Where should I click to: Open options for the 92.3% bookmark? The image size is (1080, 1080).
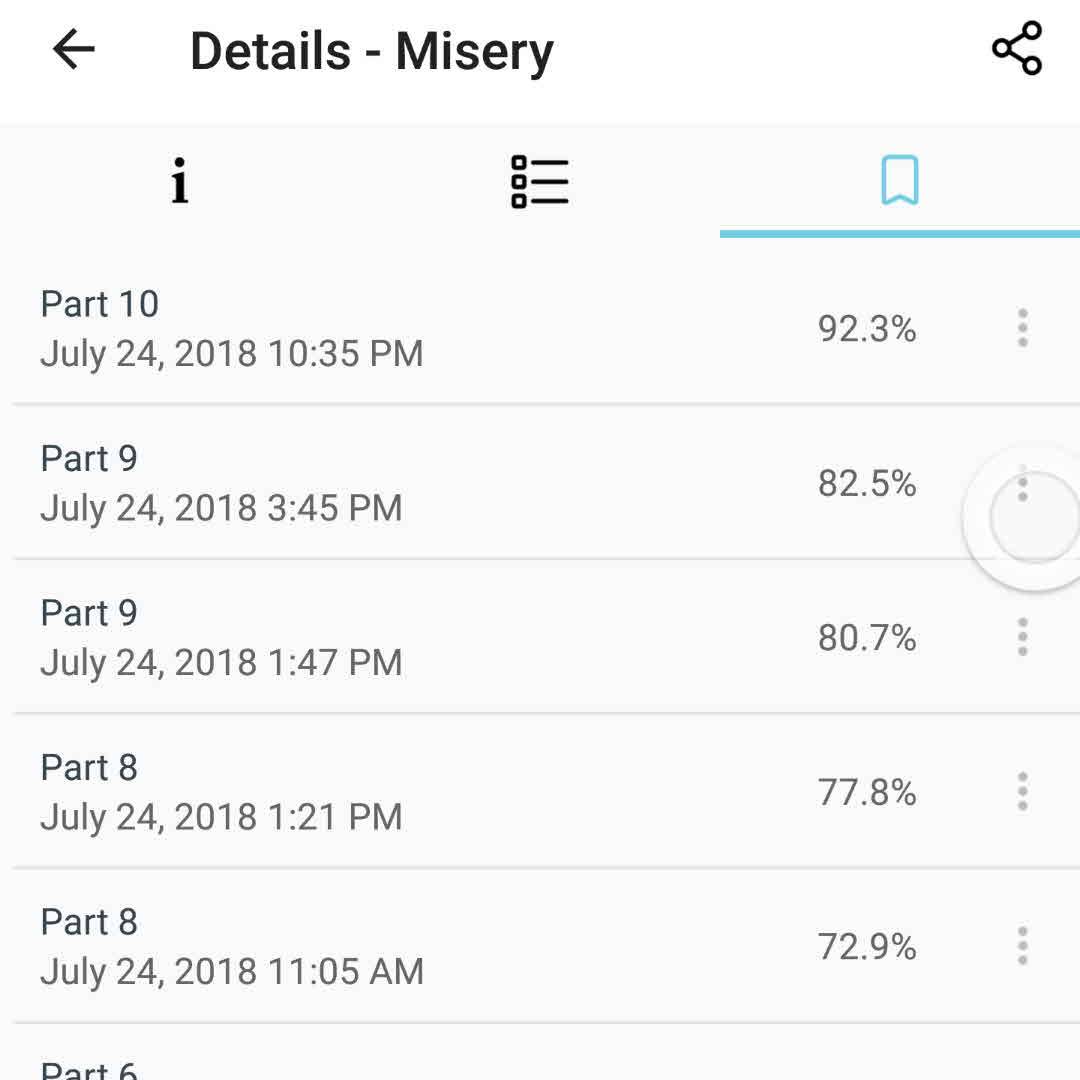(x=1022, y=328)
